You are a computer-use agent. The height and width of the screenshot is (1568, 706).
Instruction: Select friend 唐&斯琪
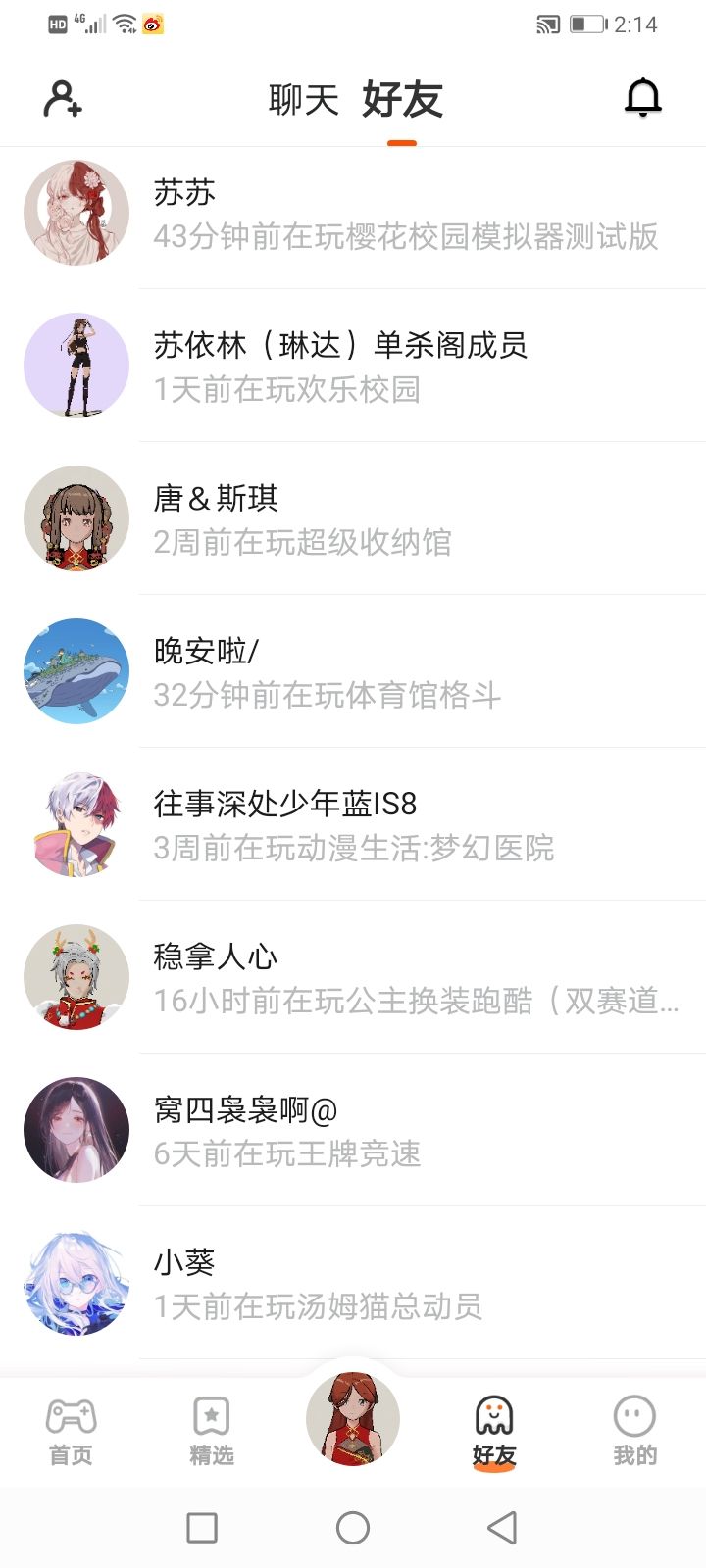click(353, 519)
